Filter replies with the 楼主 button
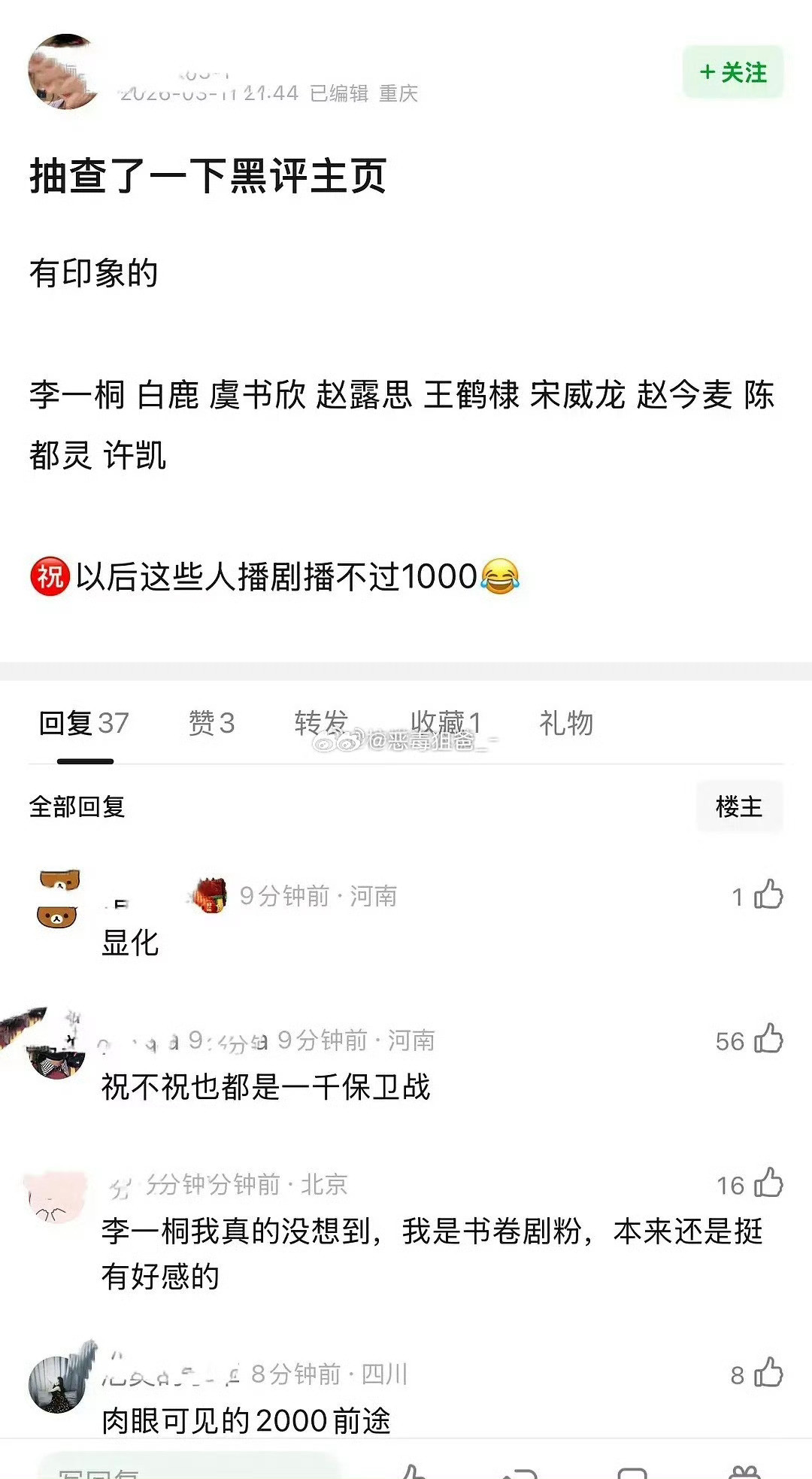The height and width of the screenshot is (1479, 812). [x=739, y=805]
